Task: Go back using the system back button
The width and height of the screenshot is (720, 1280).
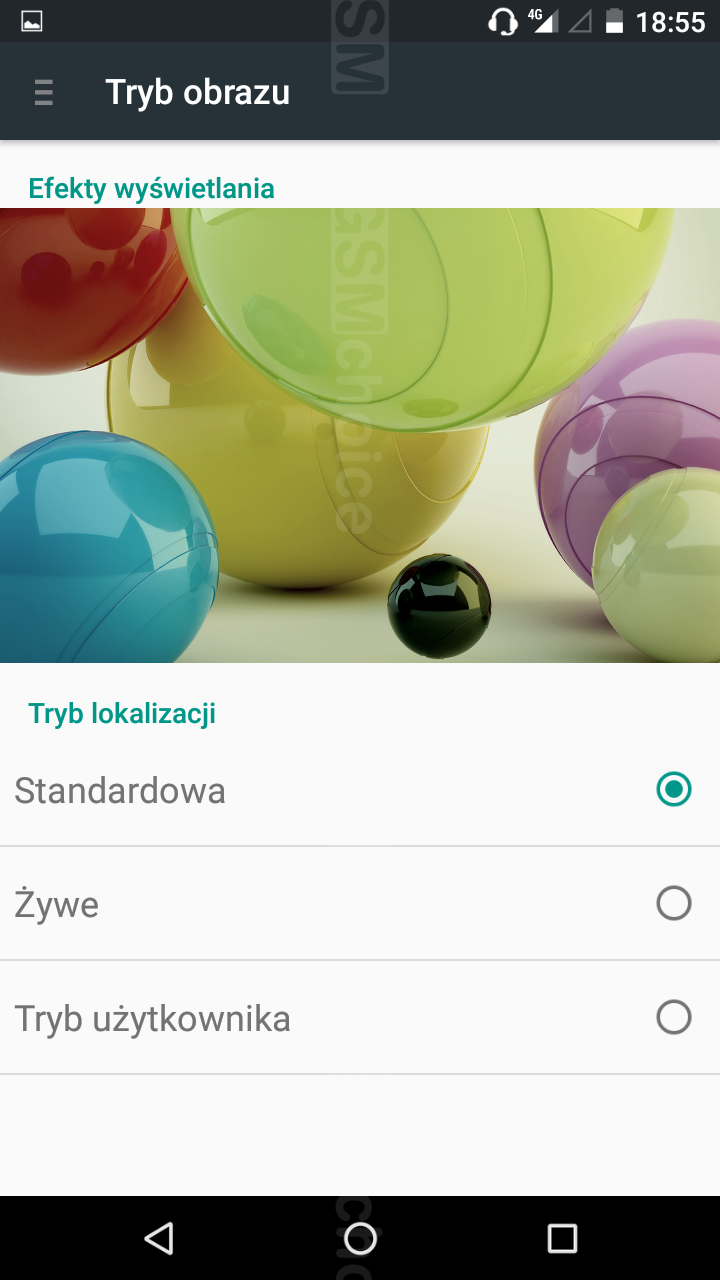Action: click(x=158, y=1238)
